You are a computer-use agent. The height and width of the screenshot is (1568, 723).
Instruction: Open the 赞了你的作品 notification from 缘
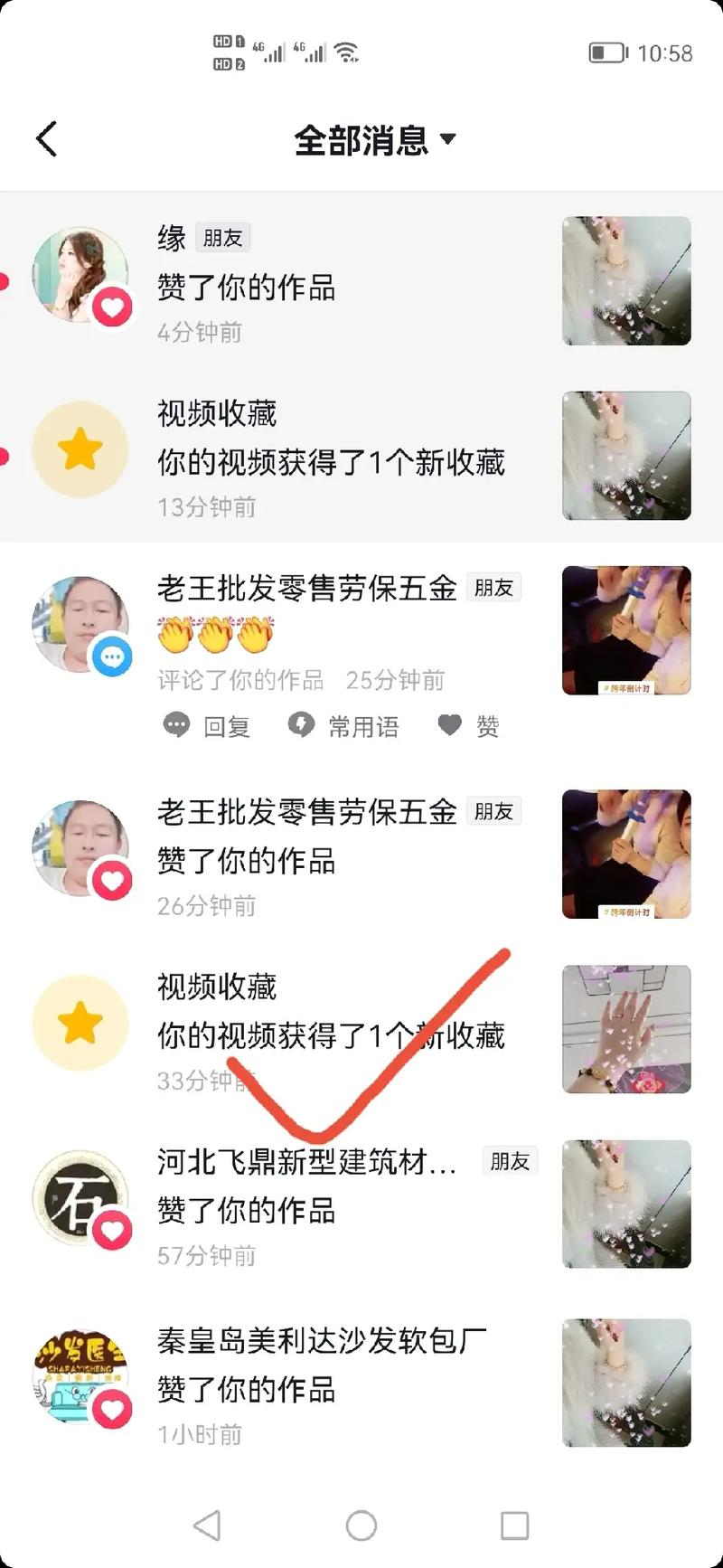(x=245, y=289)
